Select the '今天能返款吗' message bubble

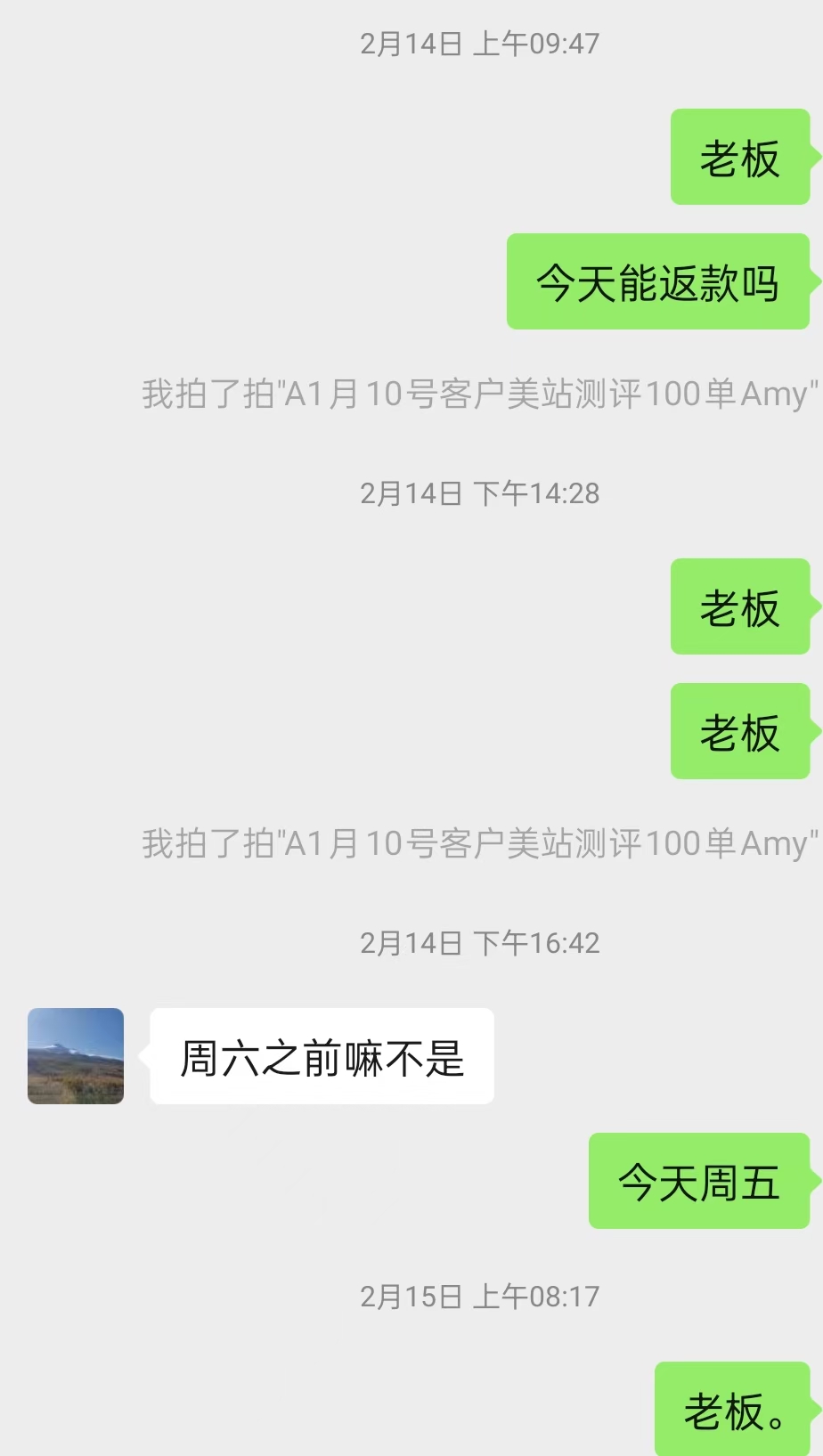(658, 281)
